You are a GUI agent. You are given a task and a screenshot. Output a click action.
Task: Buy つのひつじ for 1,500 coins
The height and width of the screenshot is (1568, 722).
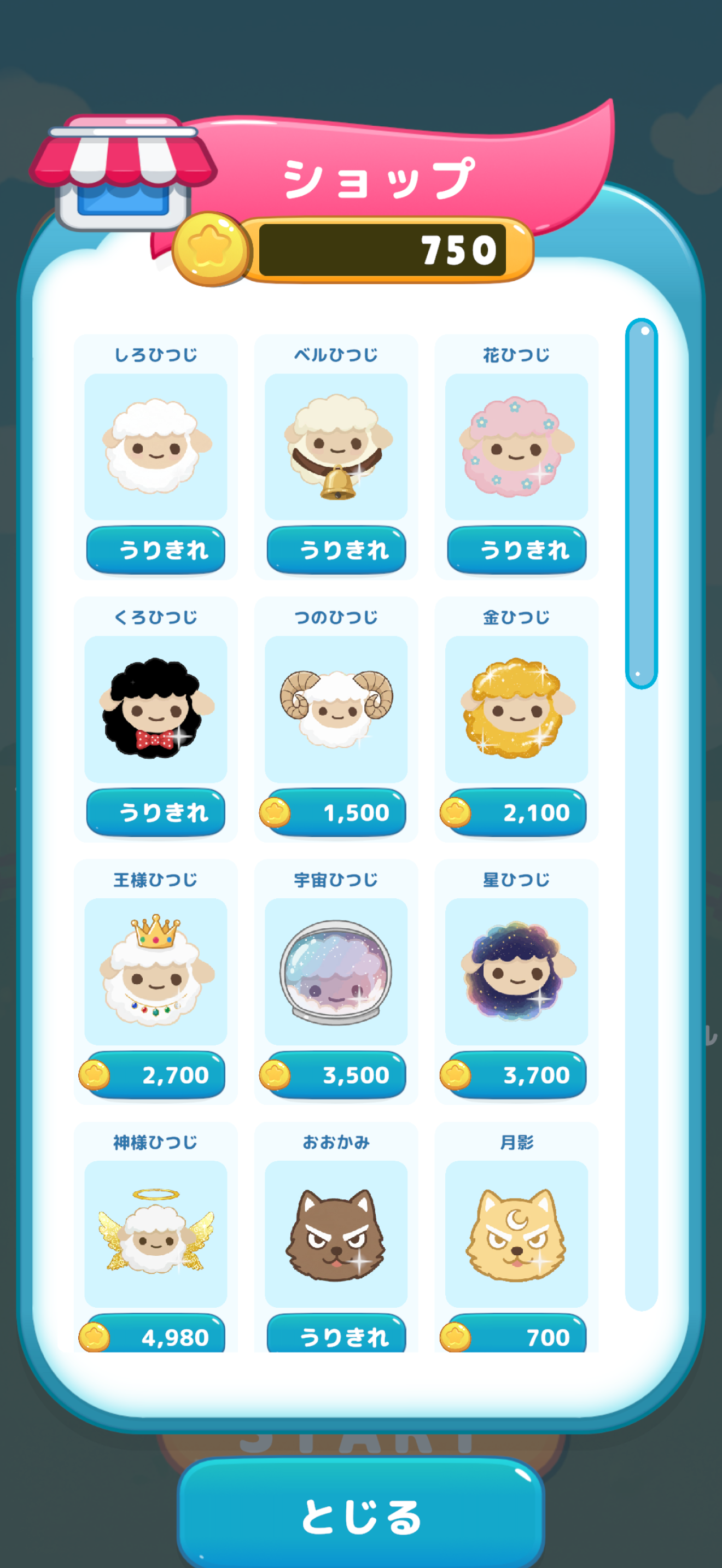(335, 811)
